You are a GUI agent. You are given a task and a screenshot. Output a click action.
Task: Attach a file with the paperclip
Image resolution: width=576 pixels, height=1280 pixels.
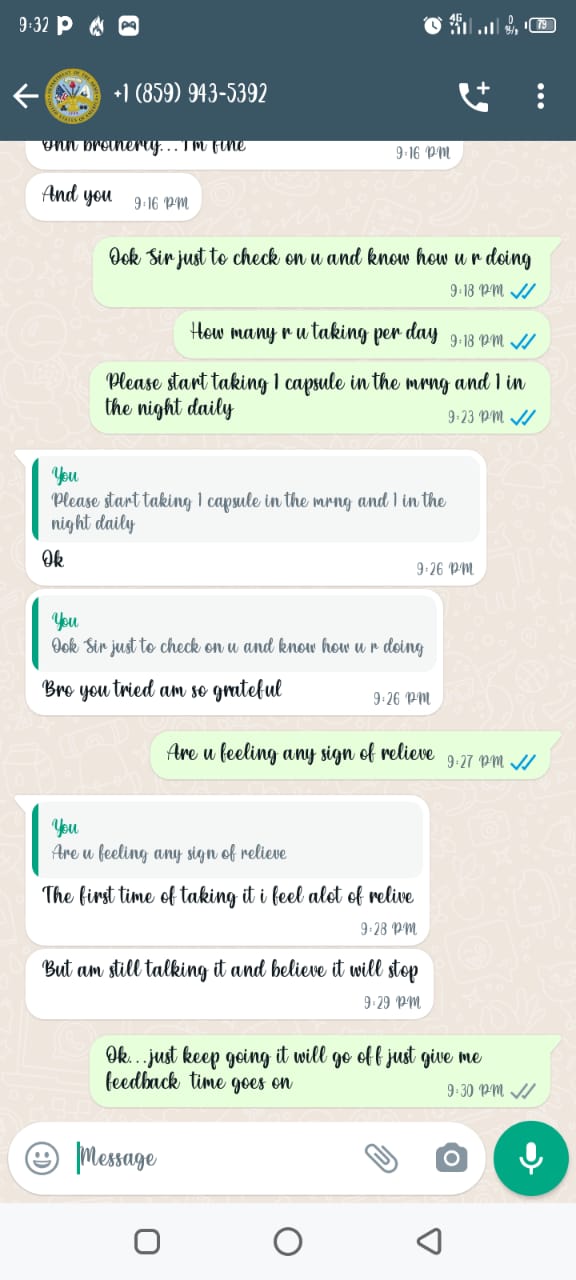click(381, 1158)
